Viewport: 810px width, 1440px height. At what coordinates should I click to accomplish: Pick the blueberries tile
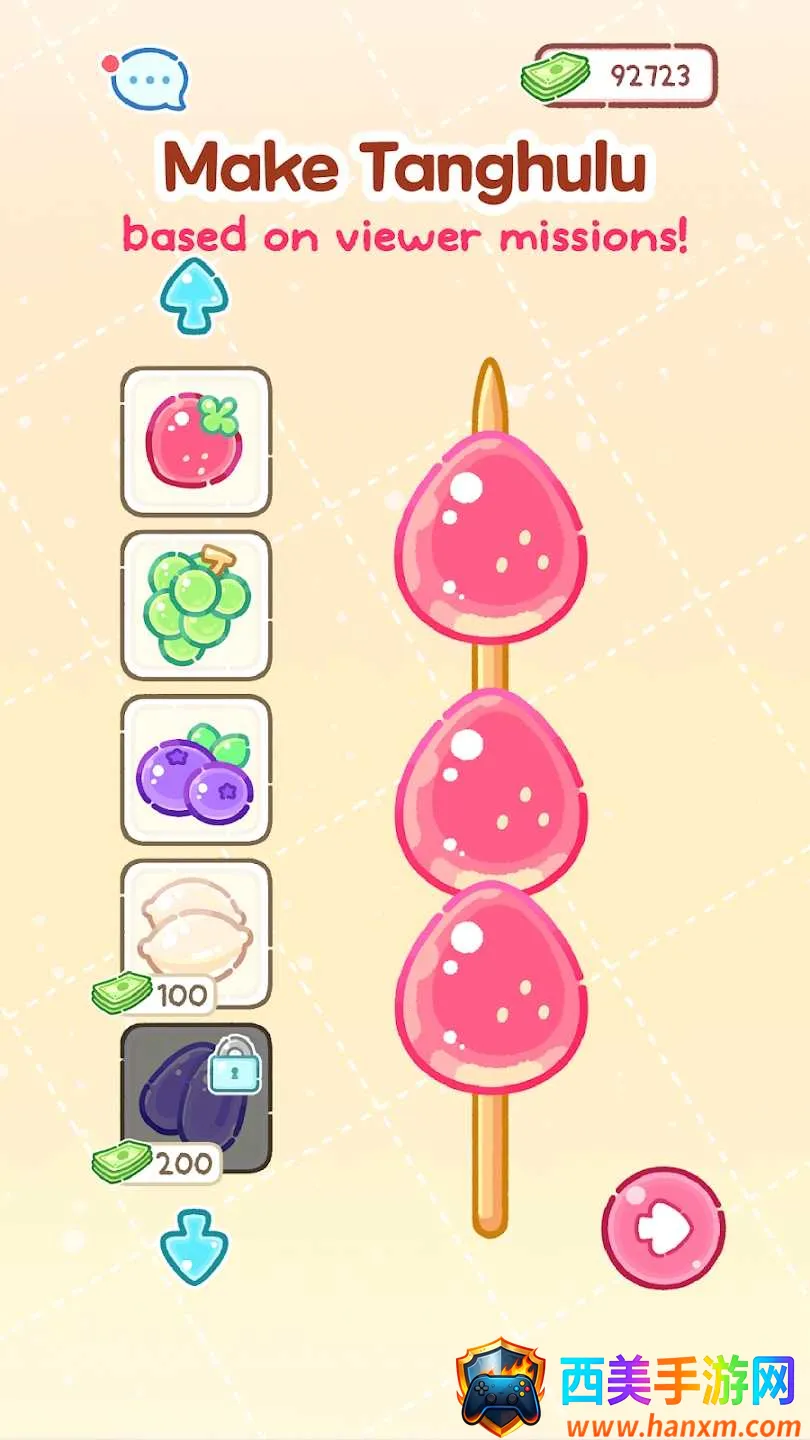[196, 769]
